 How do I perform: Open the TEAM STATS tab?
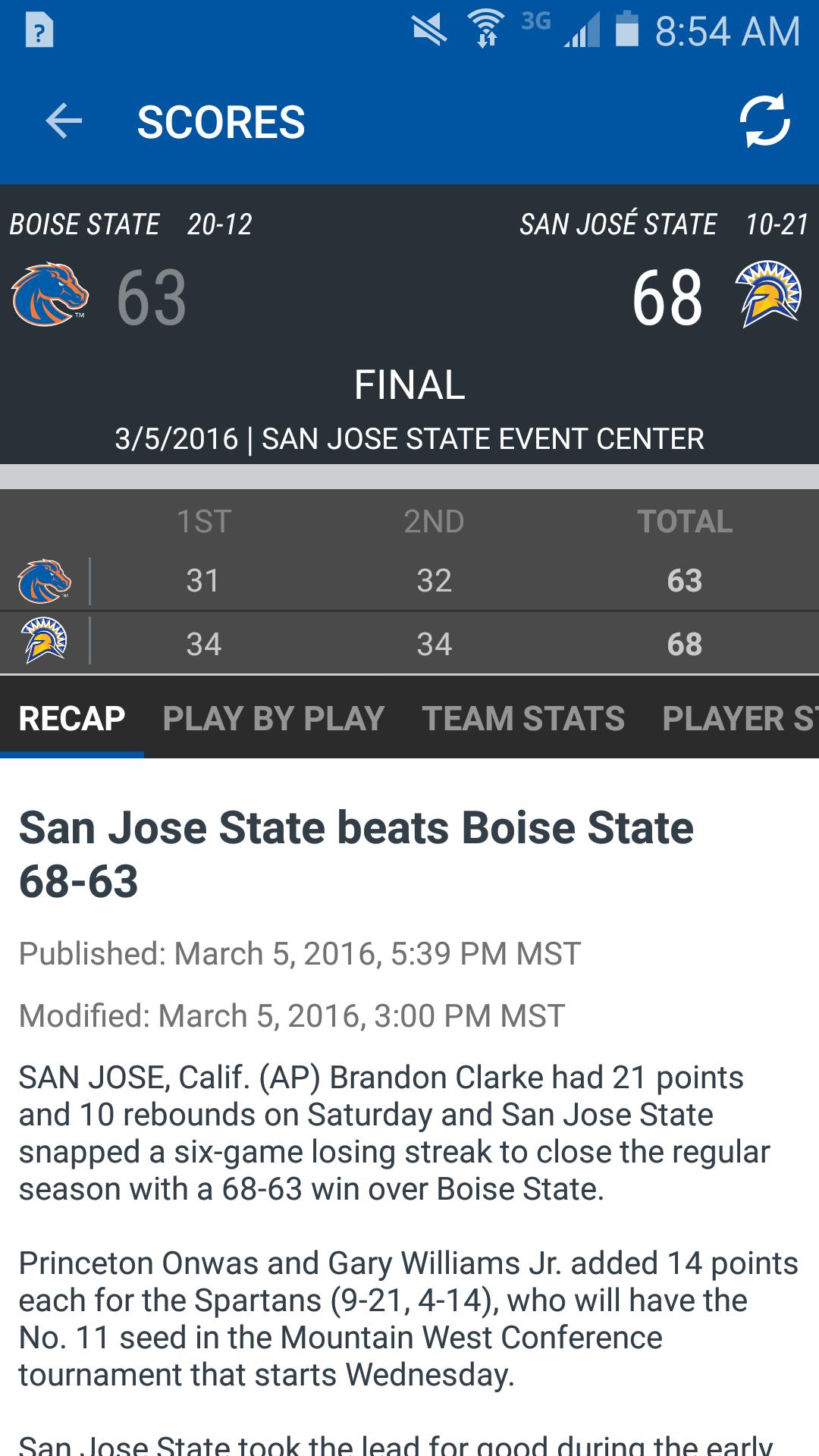coord(523,717)
